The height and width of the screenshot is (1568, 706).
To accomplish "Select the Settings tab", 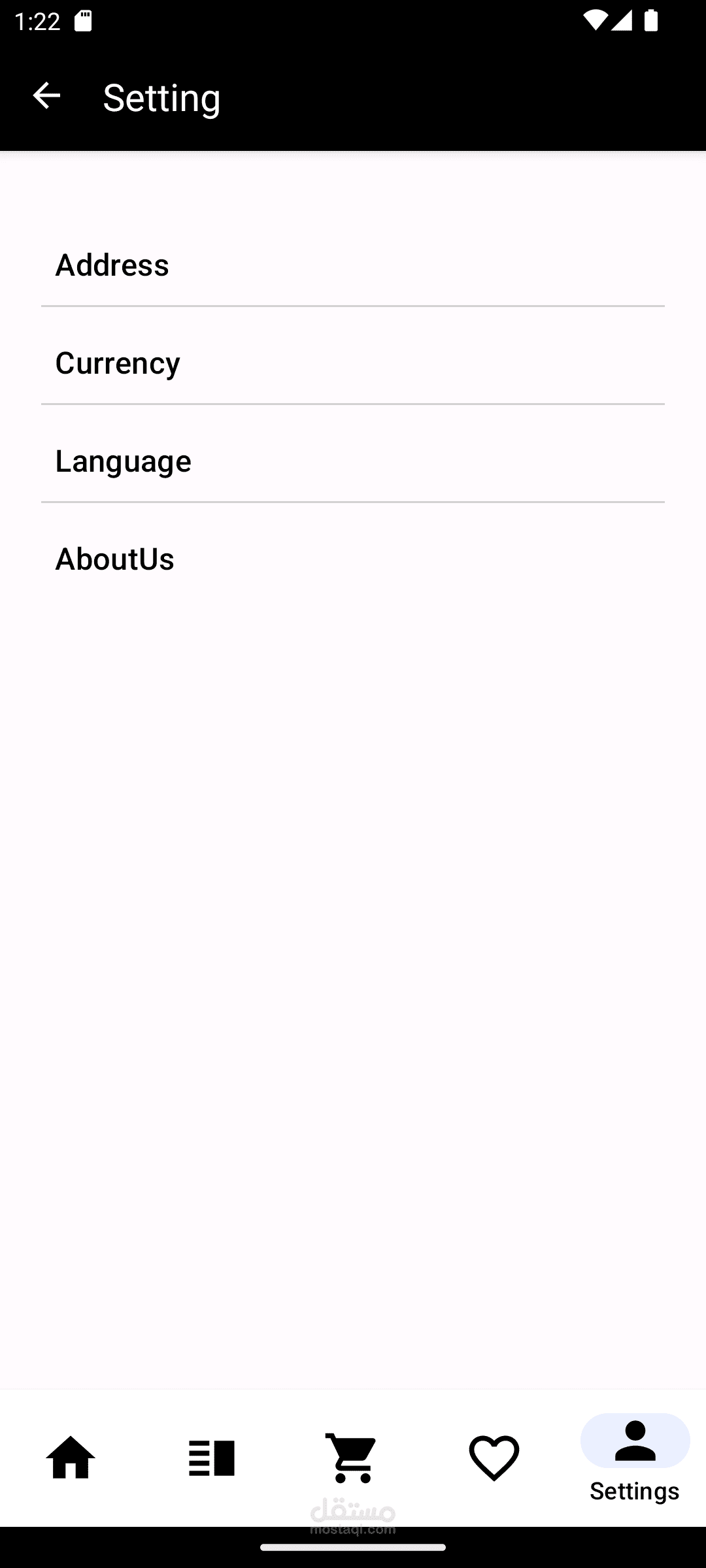I will pyautogui.click(x=635, y=1458).
